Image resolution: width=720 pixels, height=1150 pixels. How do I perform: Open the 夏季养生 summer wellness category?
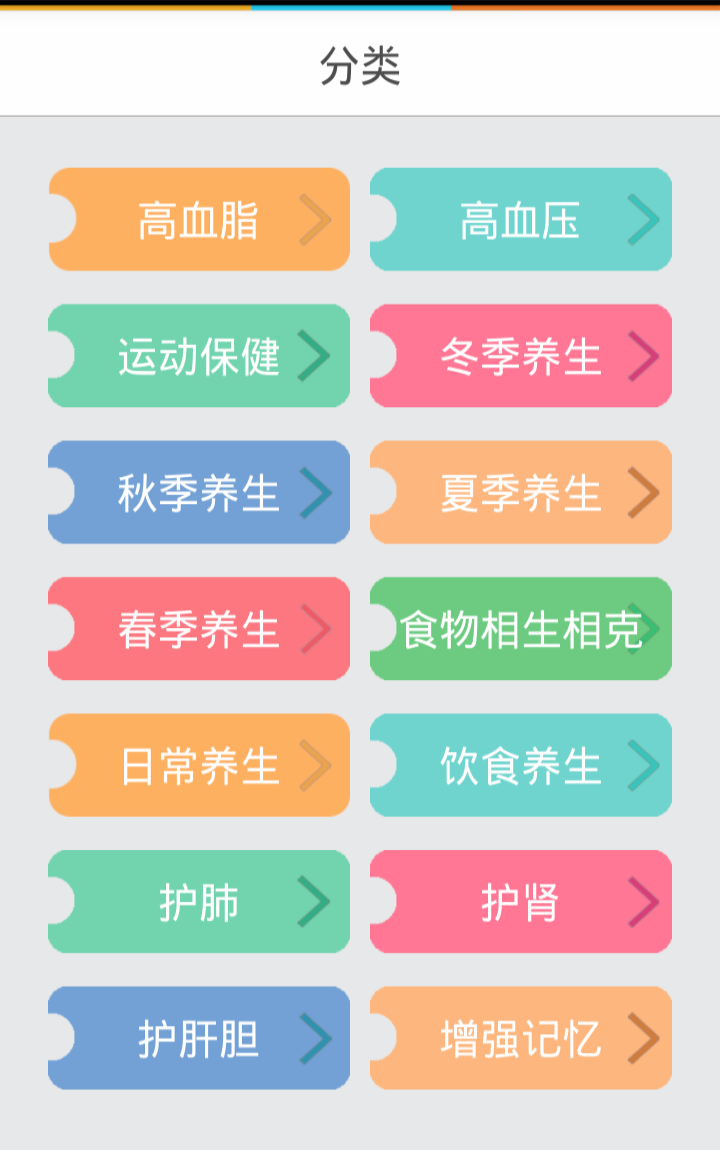click(520, 493)
